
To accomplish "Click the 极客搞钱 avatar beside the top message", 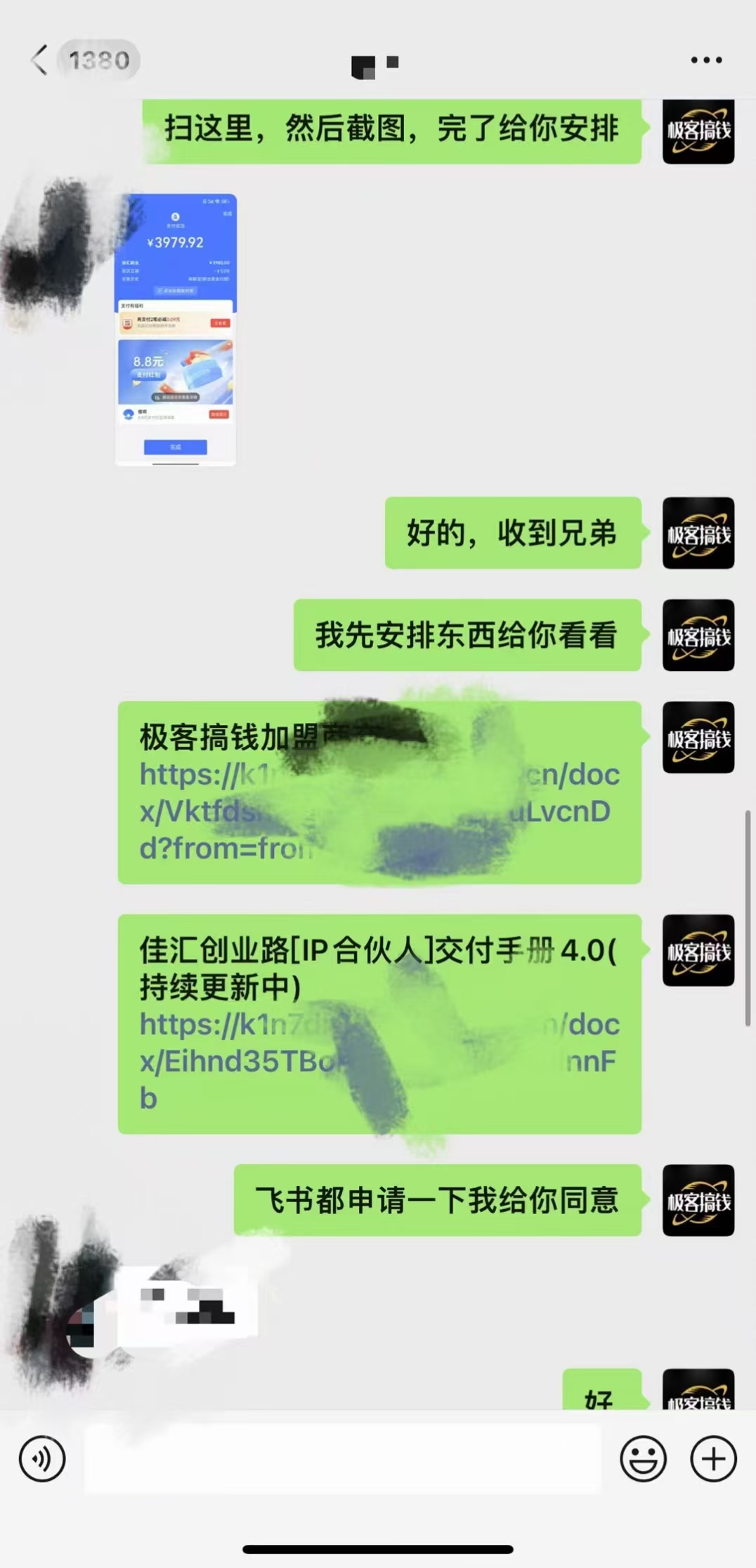I will (x=698, y=131).
